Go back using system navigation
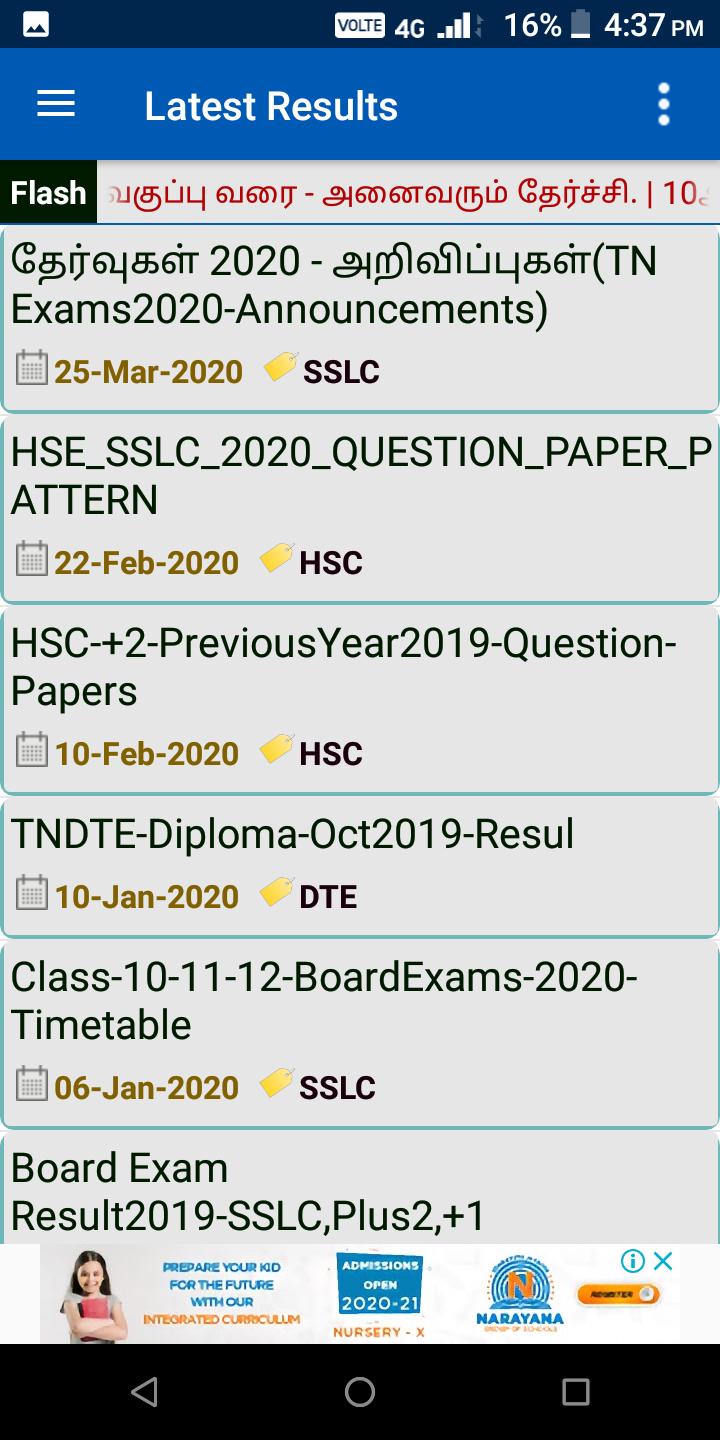Image resolution: width=720 pixels, height=1440 pixels. (x=144, y=1392)
